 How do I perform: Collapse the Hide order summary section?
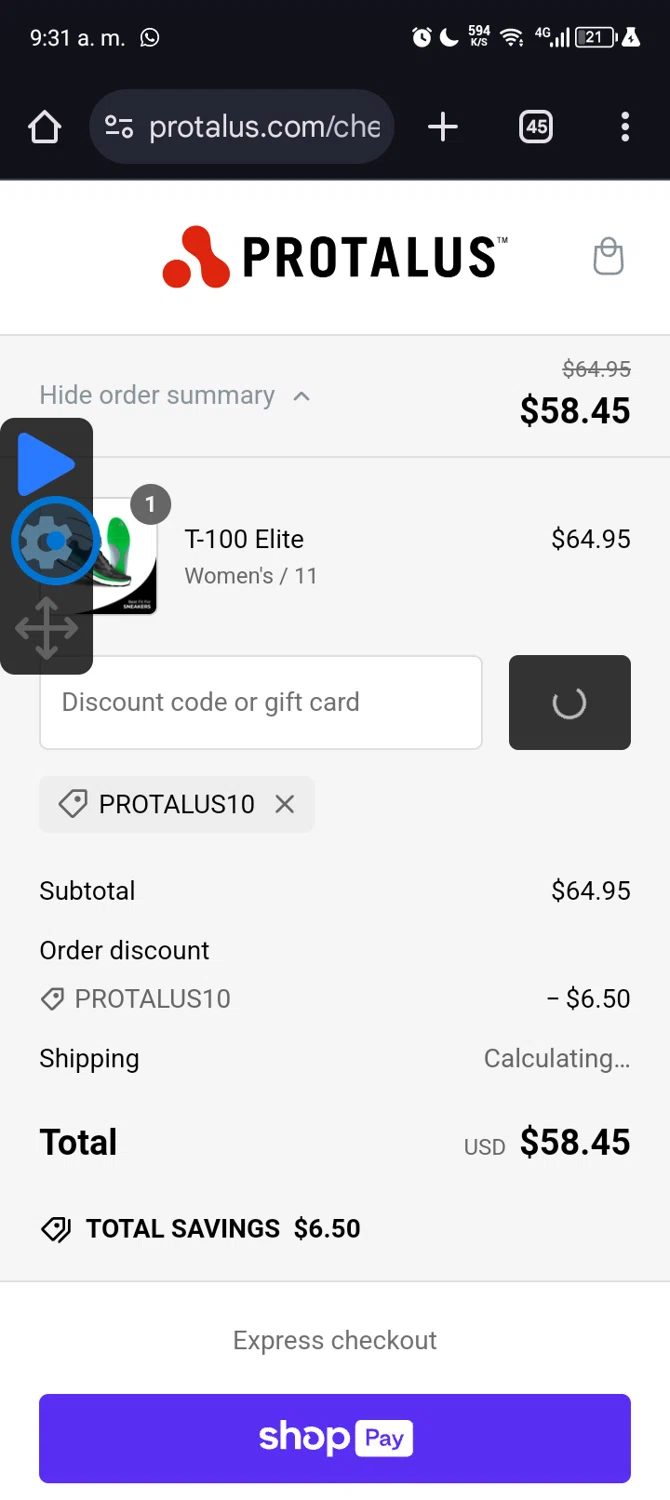click(175, 395)
